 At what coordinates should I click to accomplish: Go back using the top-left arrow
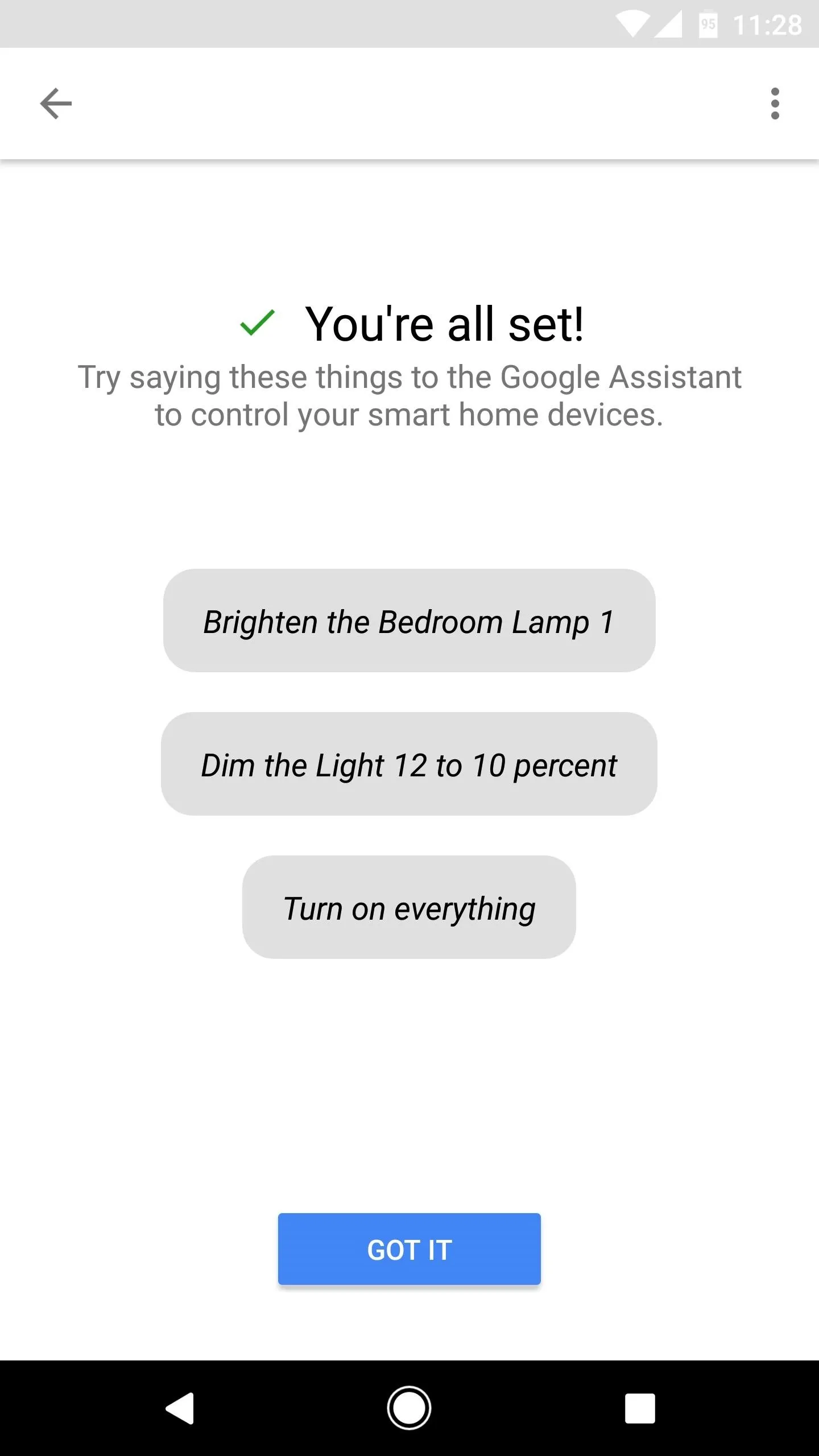click(56, 104)
